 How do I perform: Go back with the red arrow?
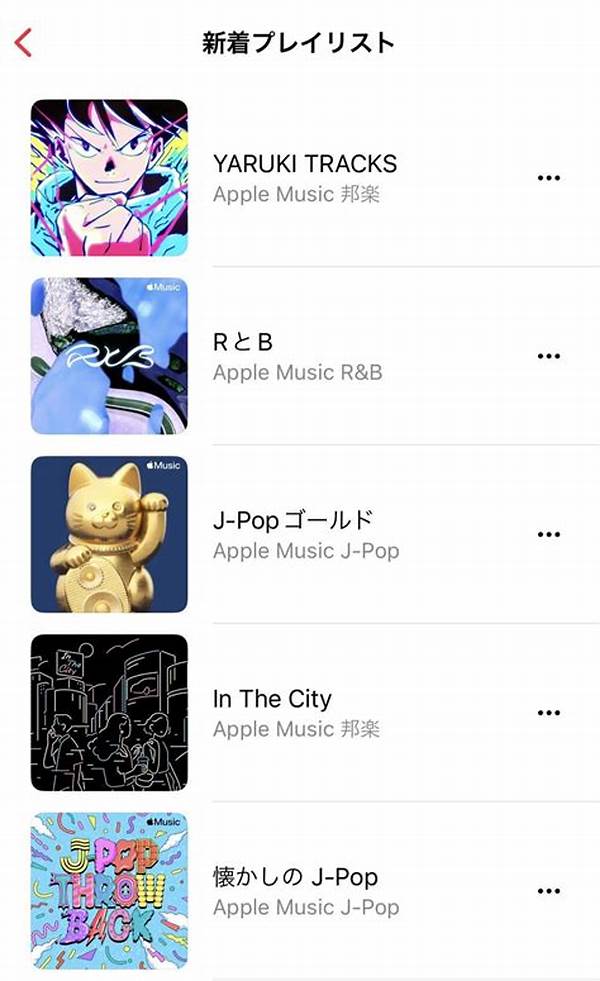[x=23, y=43]
